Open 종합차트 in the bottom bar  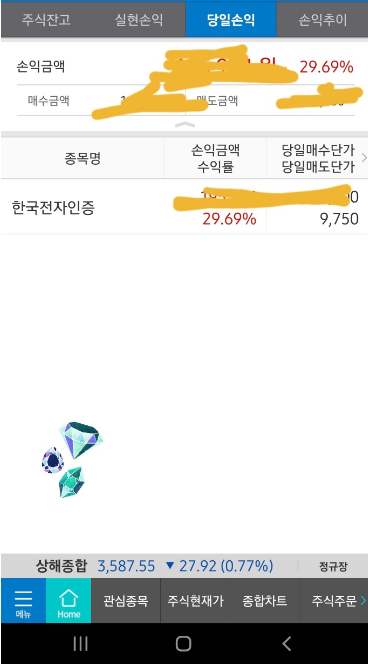coord(265,600)
